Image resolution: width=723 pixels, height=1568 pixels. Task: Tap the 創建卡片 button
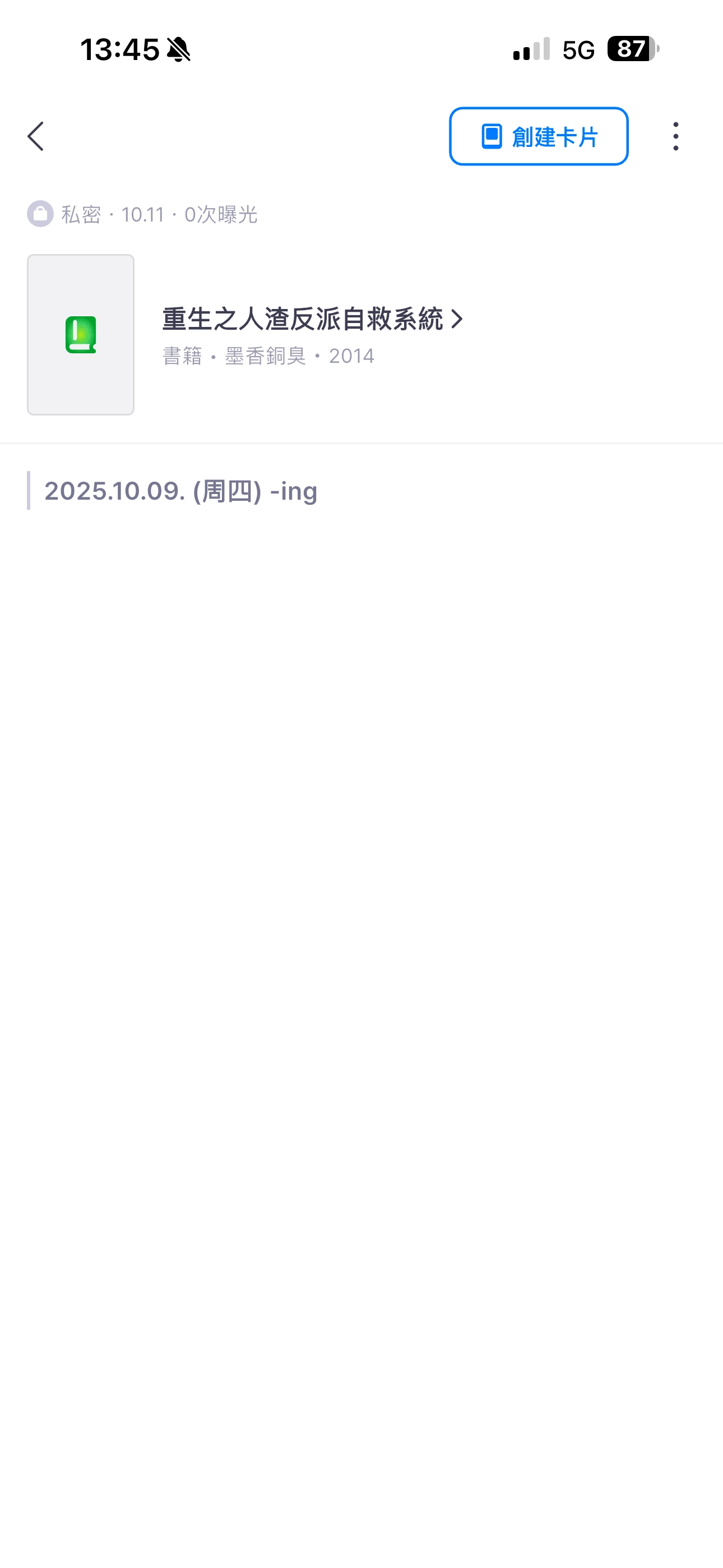(x=538, y=136)
